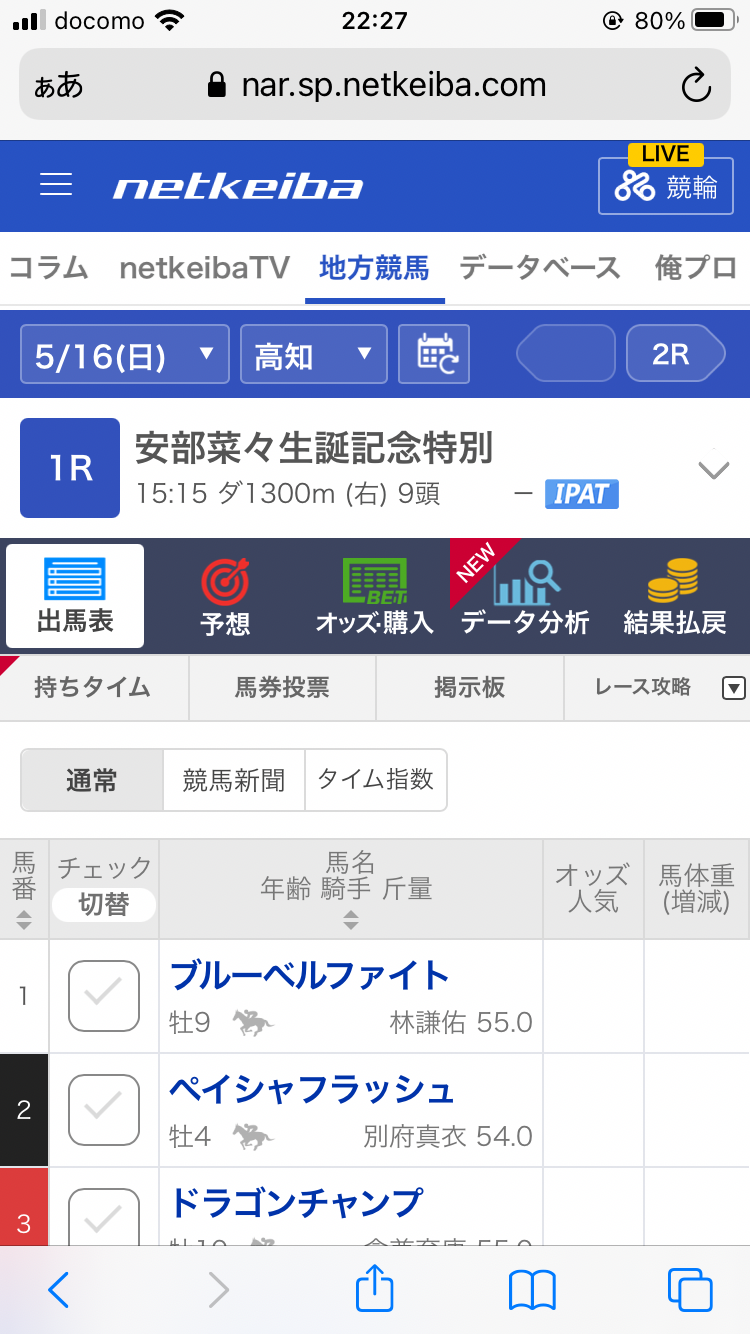
Task: Open the hamburger menu
Action: pyautogui.click(x=56, y=185)
